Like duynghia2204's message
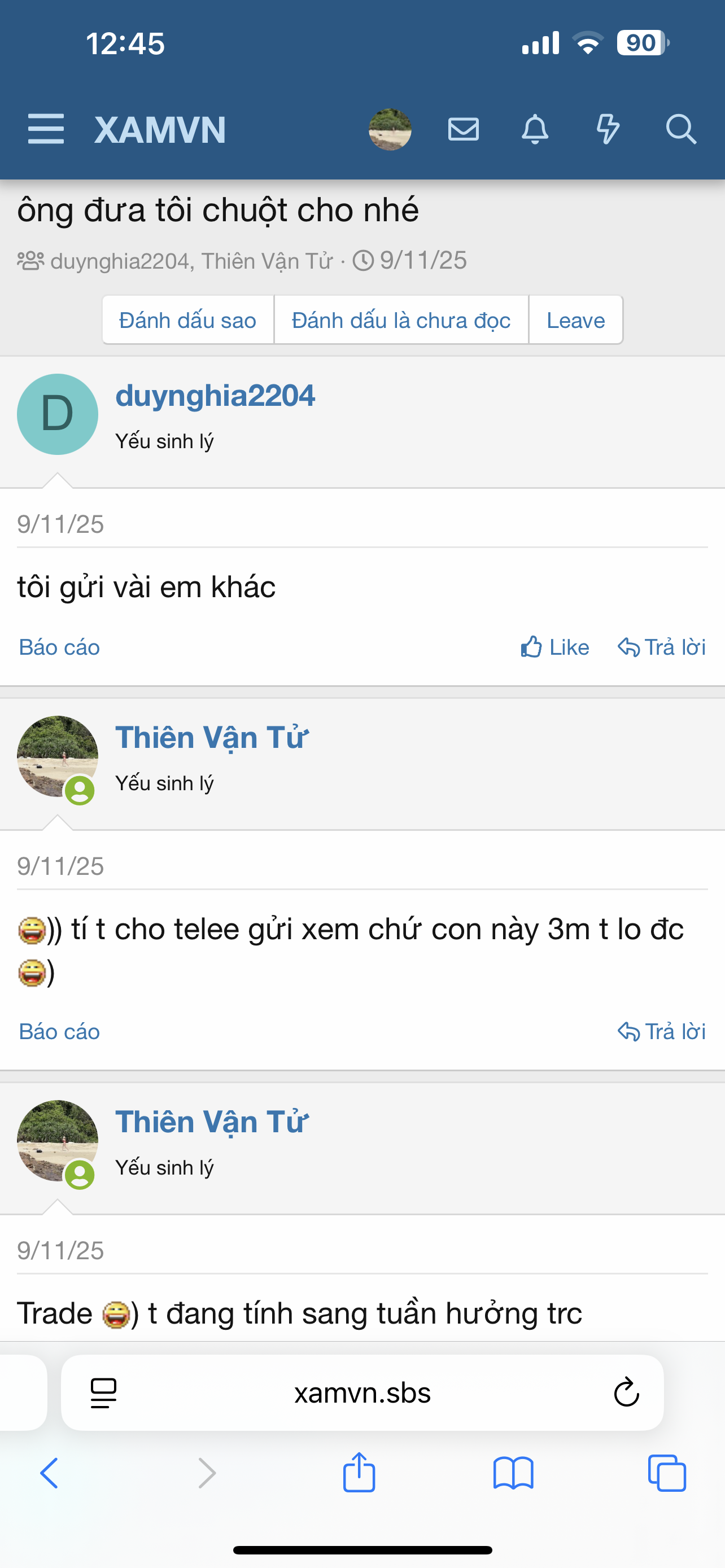 coord(554,647)
